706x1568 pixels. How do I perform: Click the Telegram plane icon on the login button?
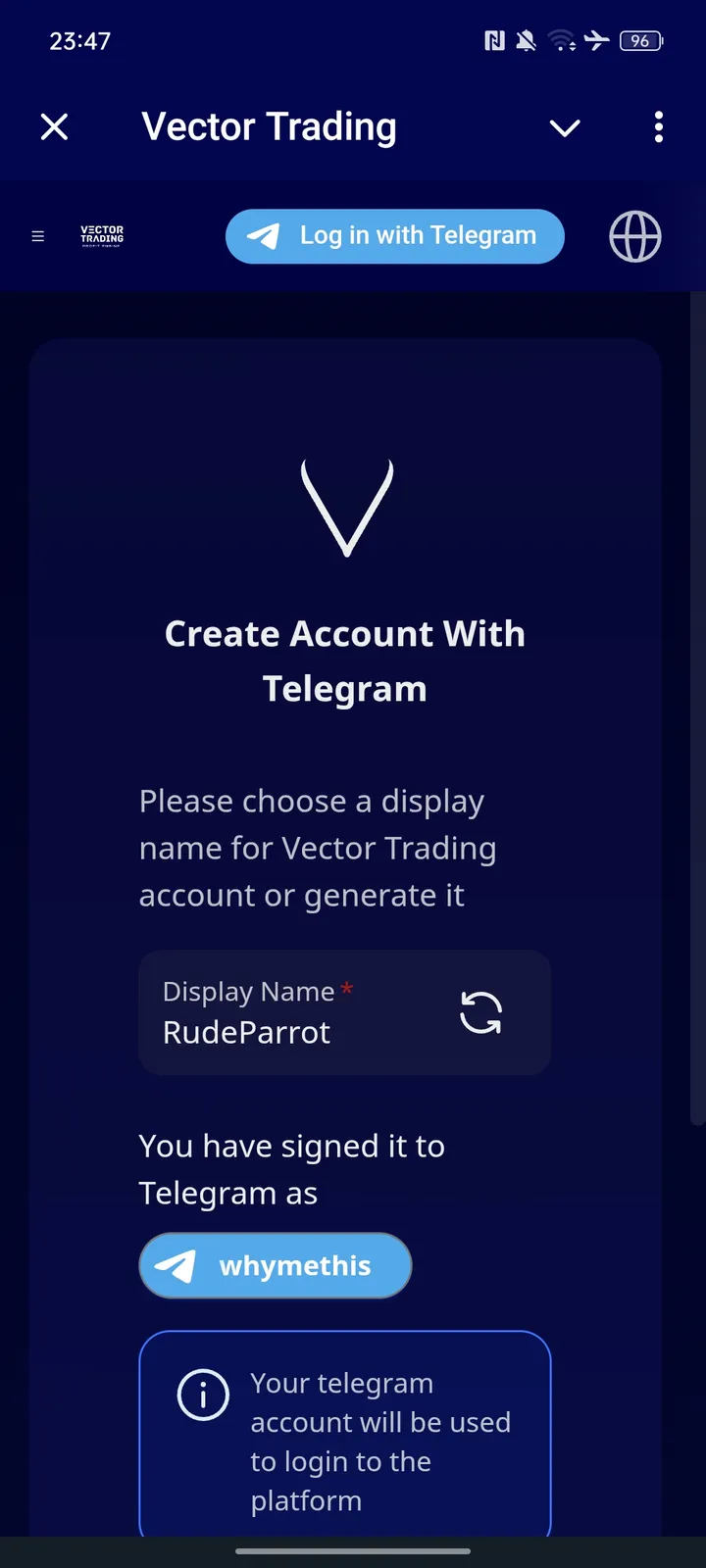263,236
